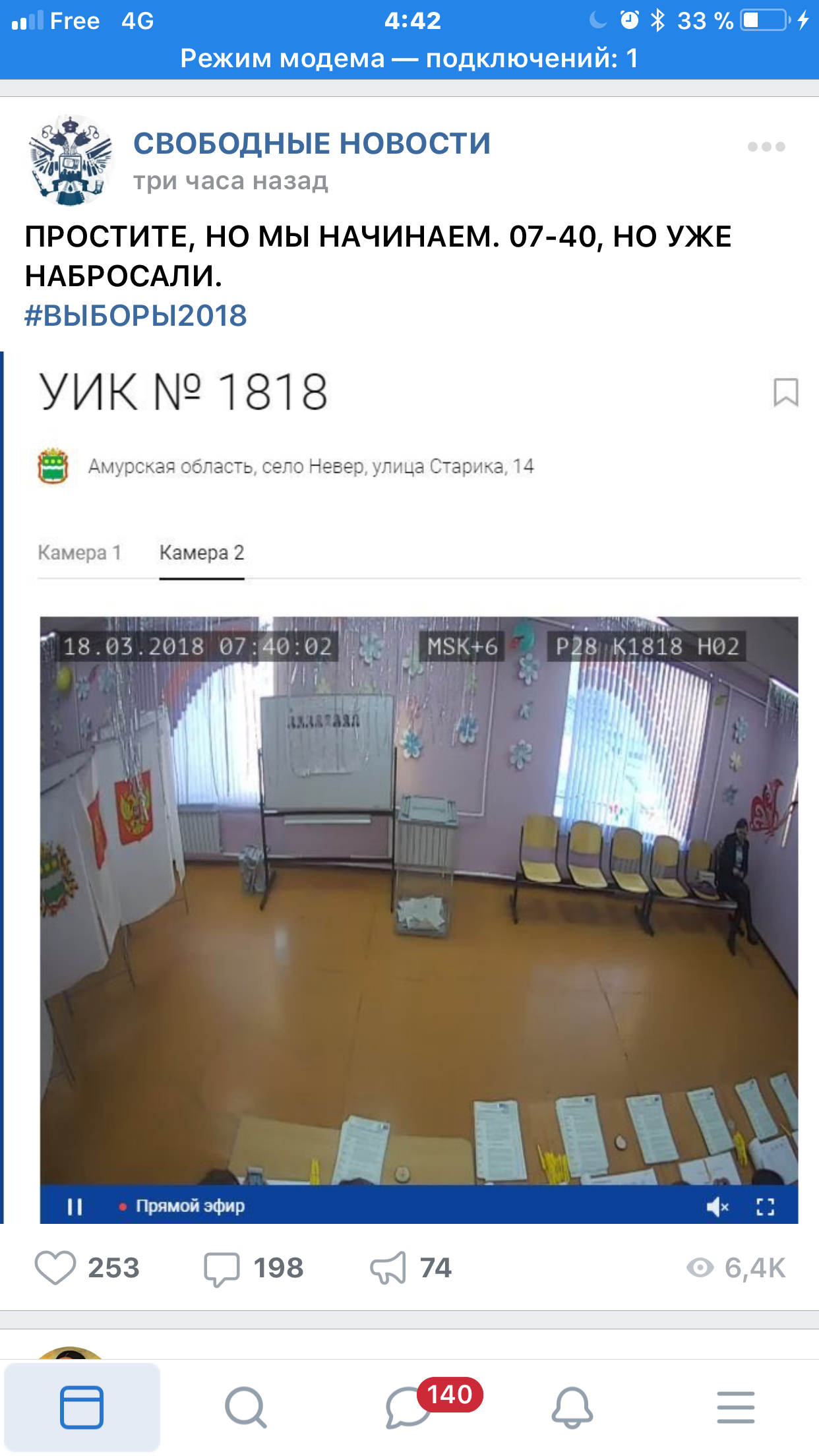Open the #ВЫБОРЫ2018 hashtag
This screenshot has height=1456, width=819.
pyautogui.click(x=136, y=316)
